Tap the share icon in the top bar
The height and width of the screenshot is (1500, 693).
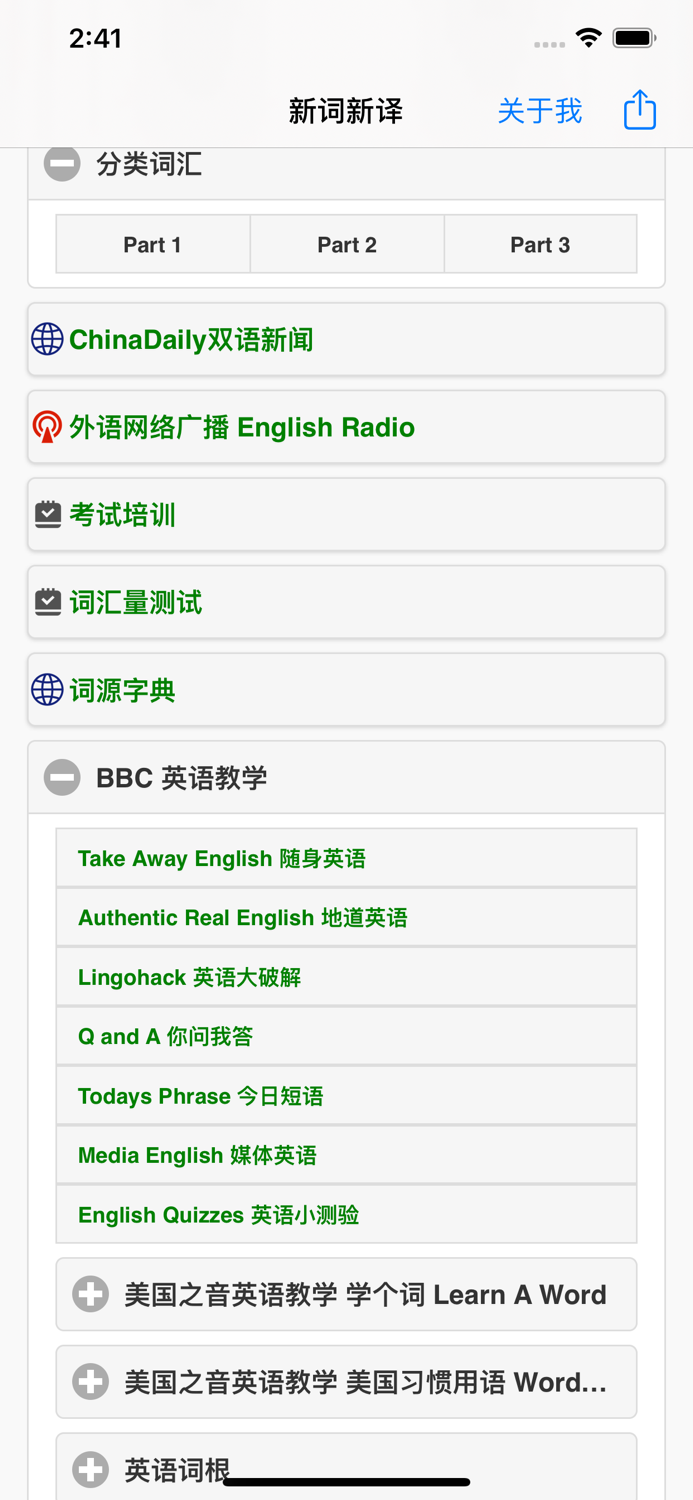coord(640,110)
